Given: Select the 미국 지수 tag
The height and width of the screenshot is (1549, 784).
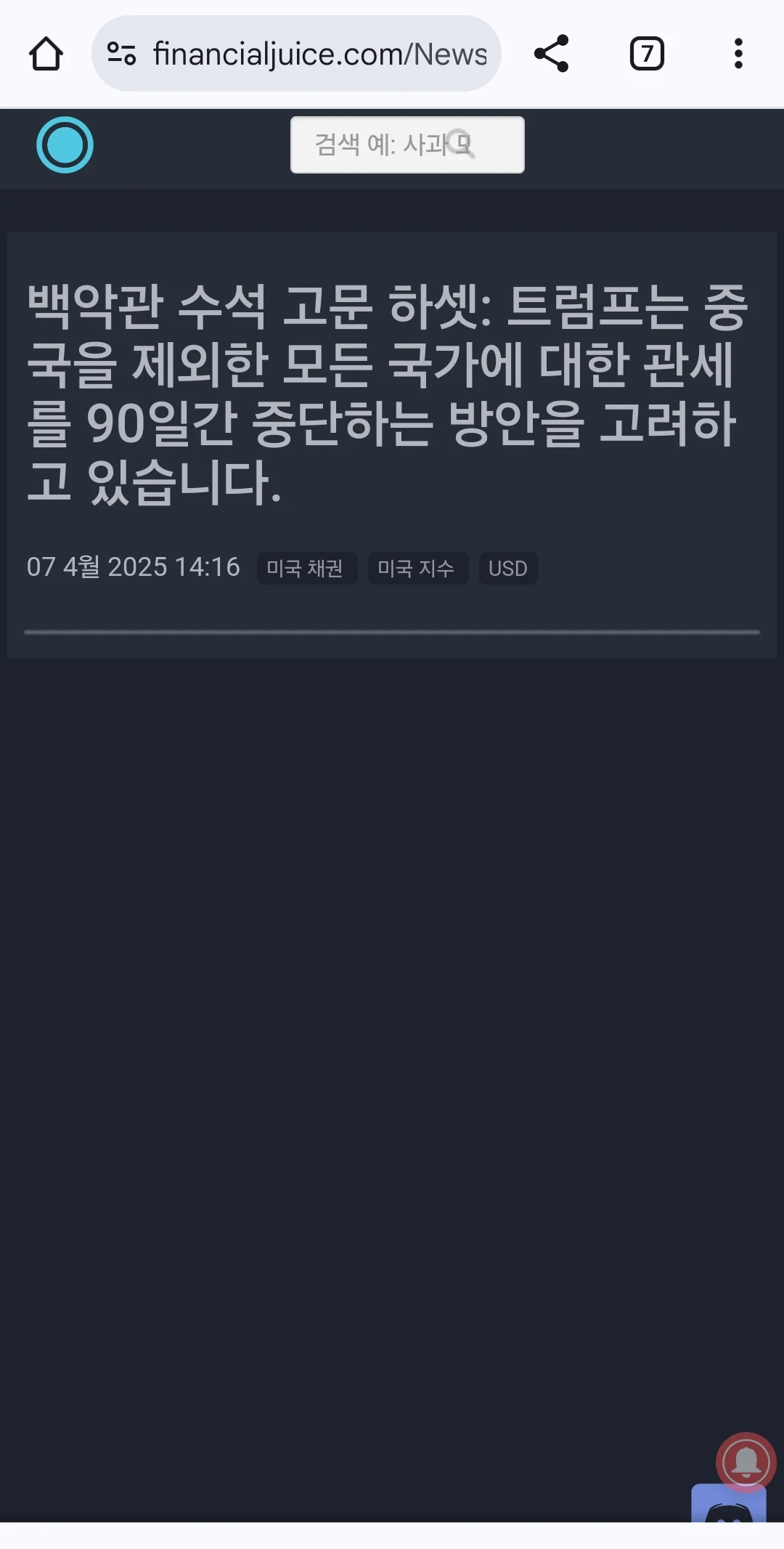Looking at the screenshot, I should [417, 568].
